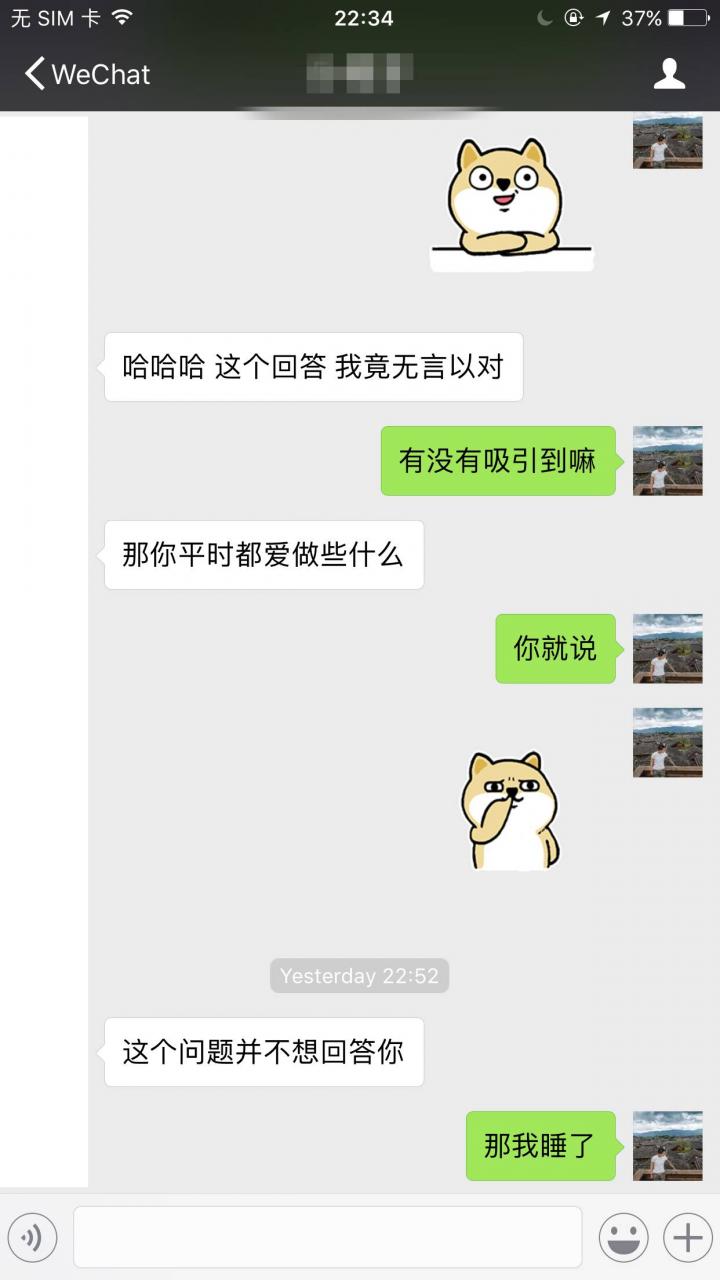Open the chat info profile icon

[x=668, y=74]
